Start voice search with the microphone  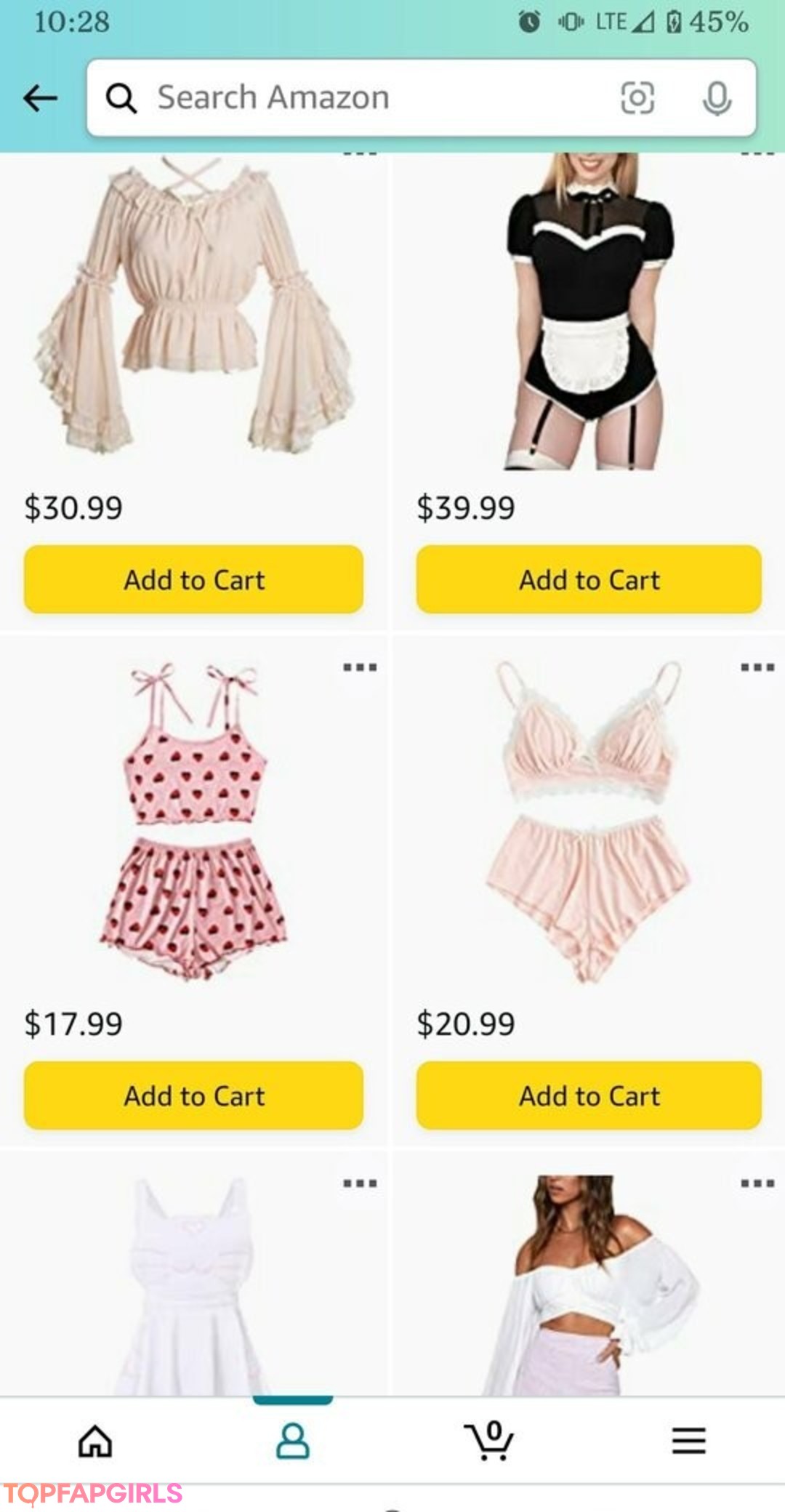tap(717, 98)
